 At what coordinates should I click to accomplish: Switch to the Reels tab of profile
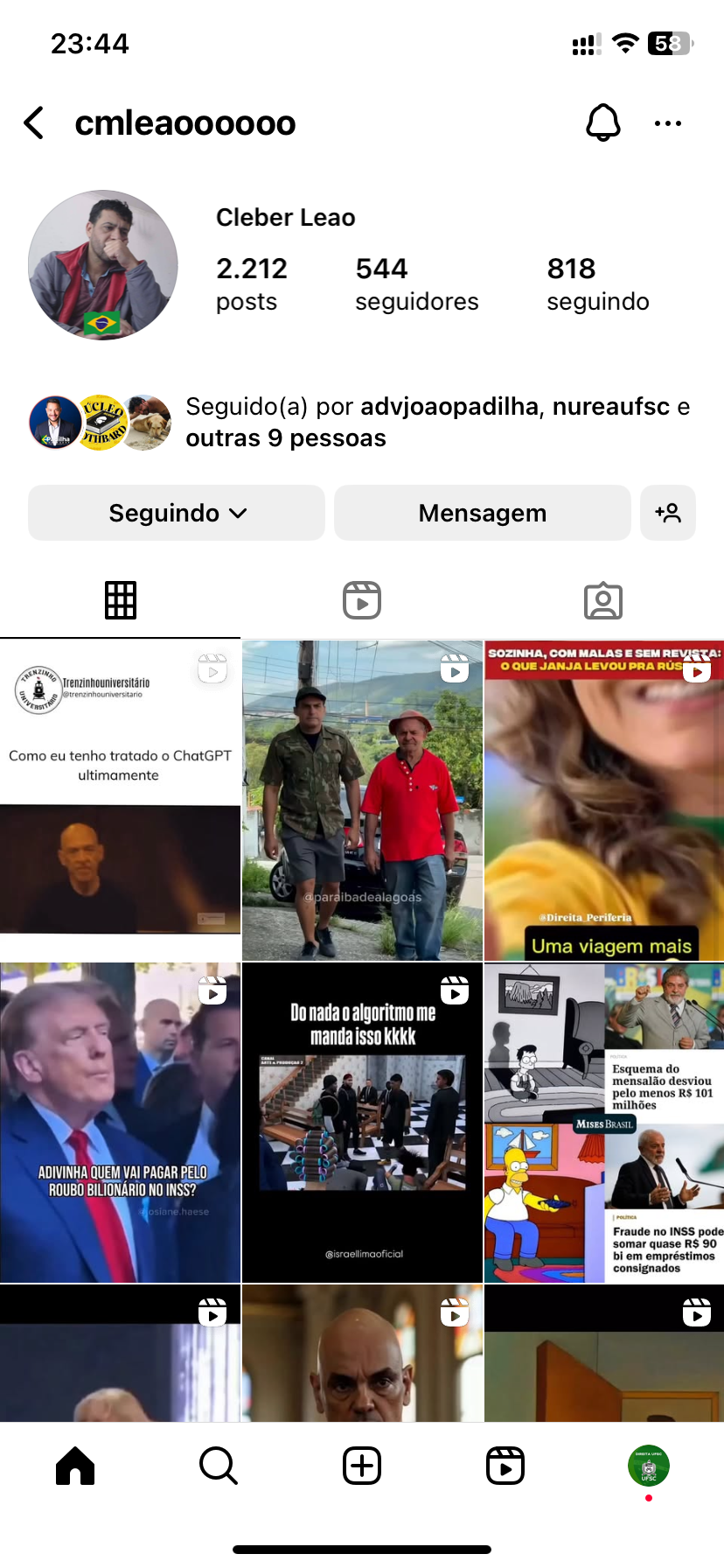(362, 600)
